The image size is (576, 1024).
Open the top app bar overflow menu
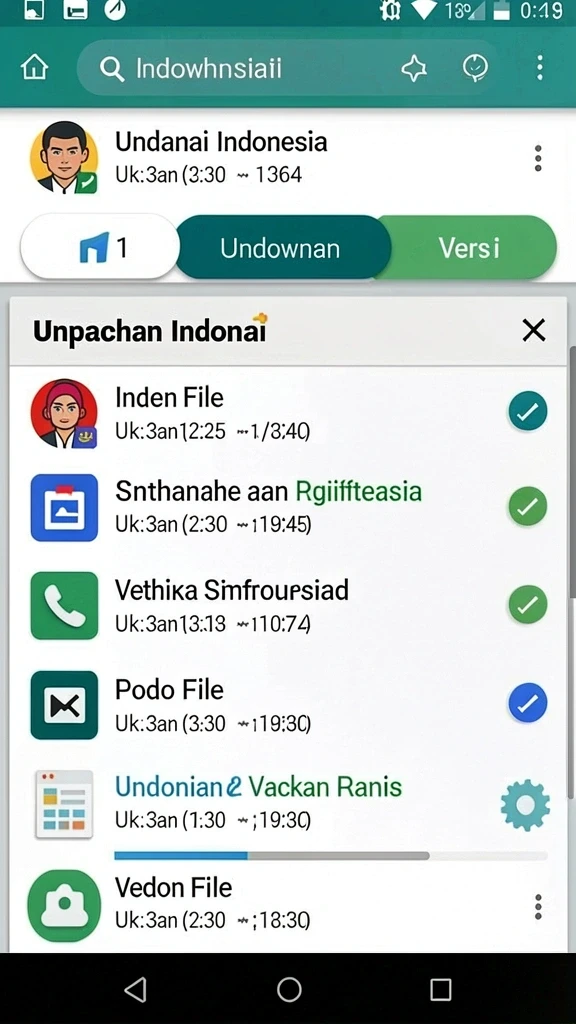(539, 67)
